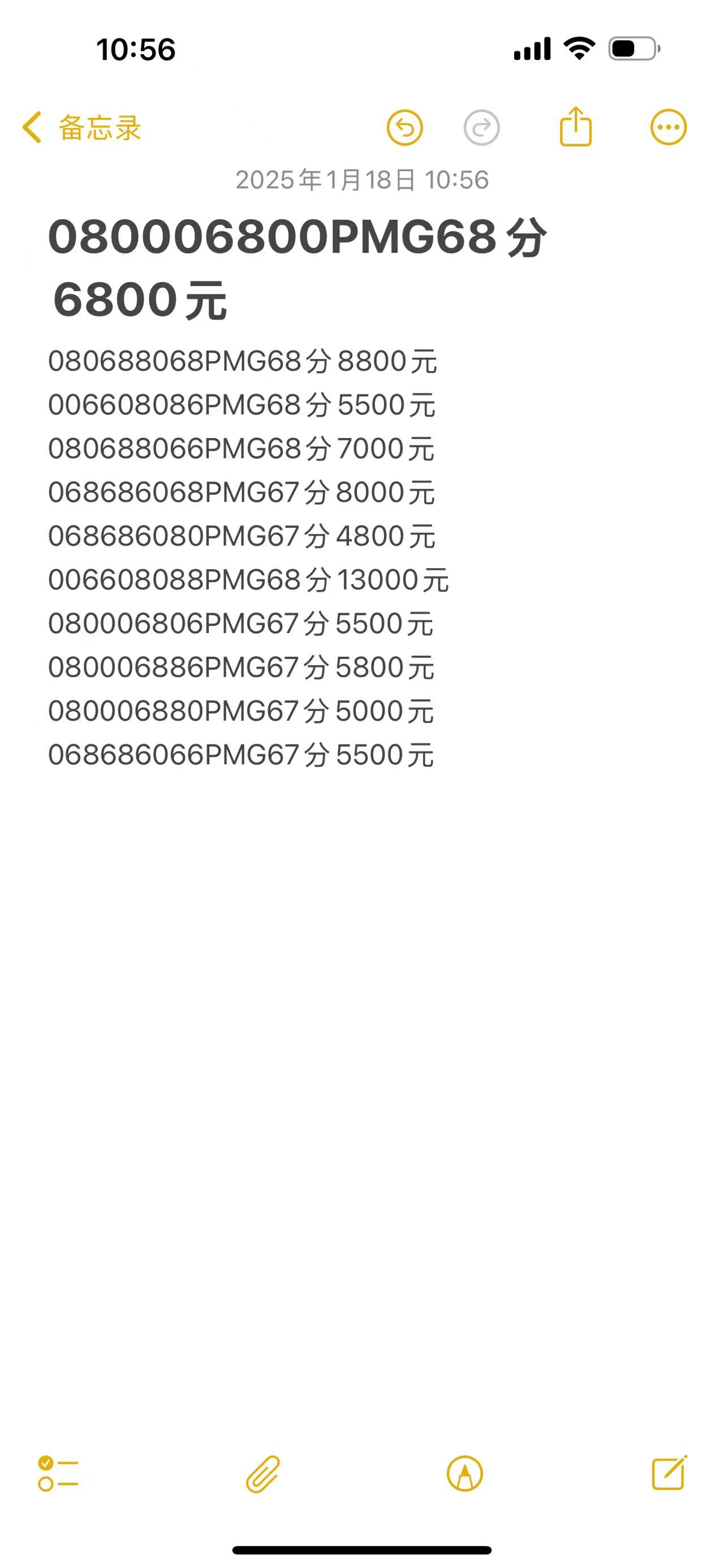Open the attachment paperclip

pos(263,1474)
